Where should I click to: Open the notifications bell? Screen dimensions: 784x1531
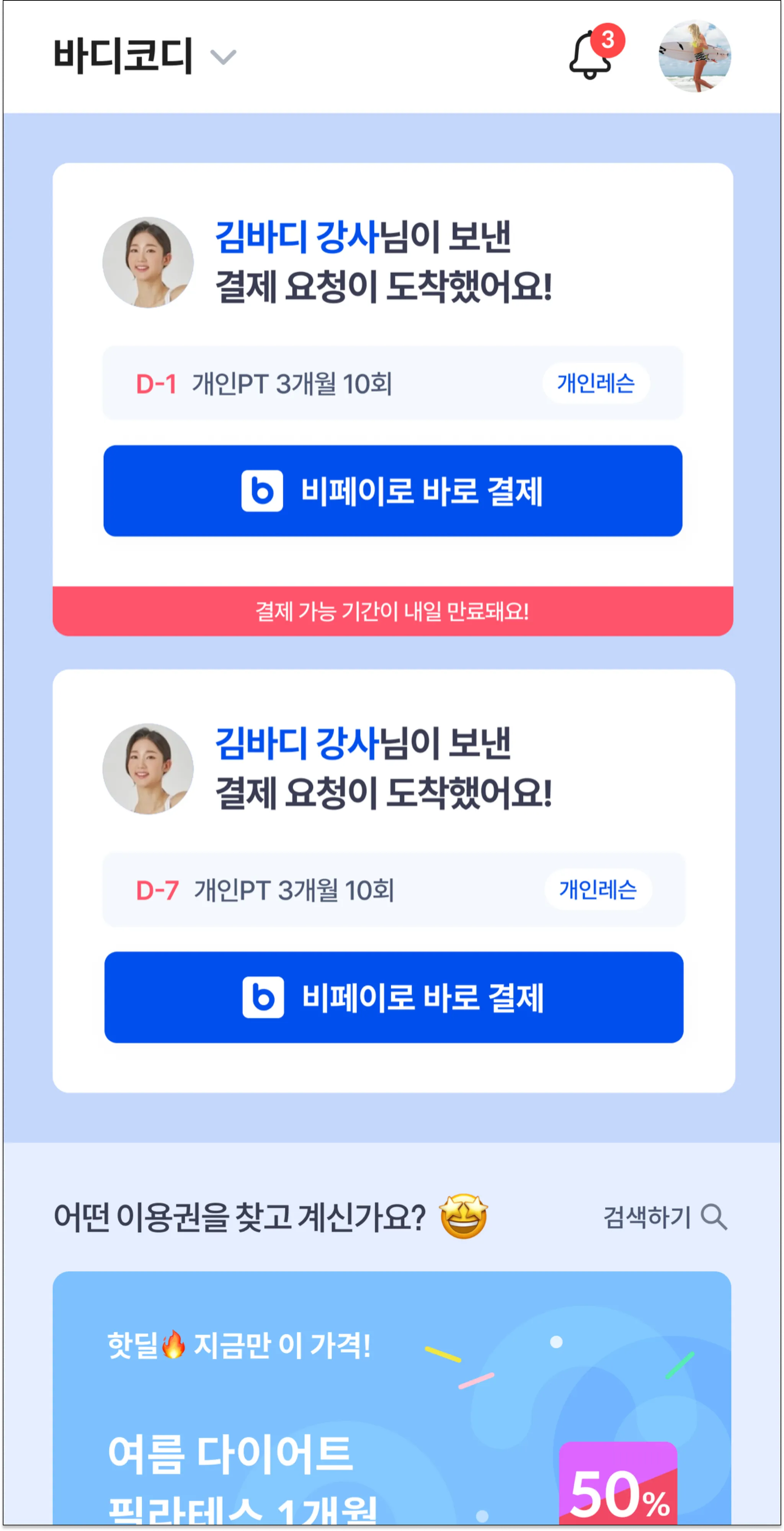[590, 56]
